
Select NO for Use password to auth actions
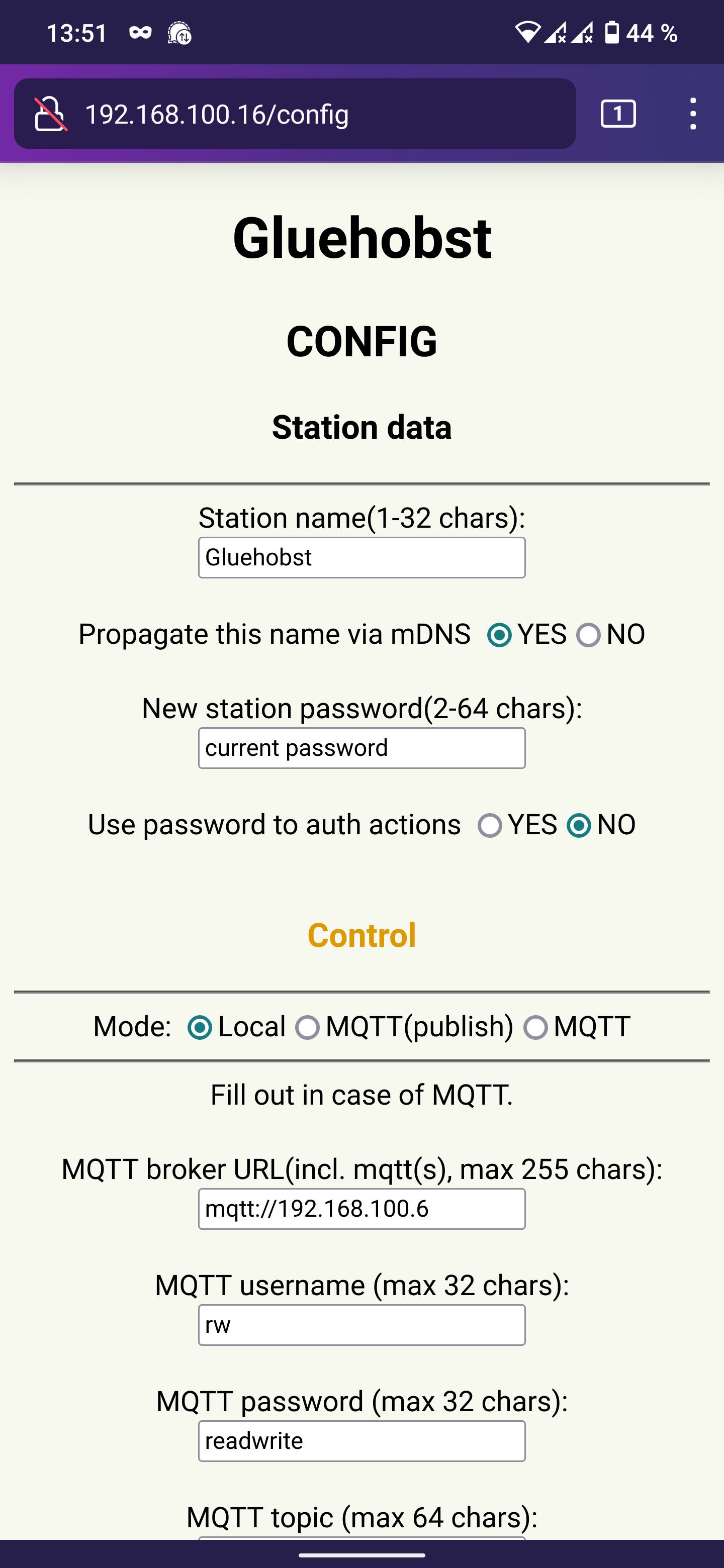click(579, 826)
